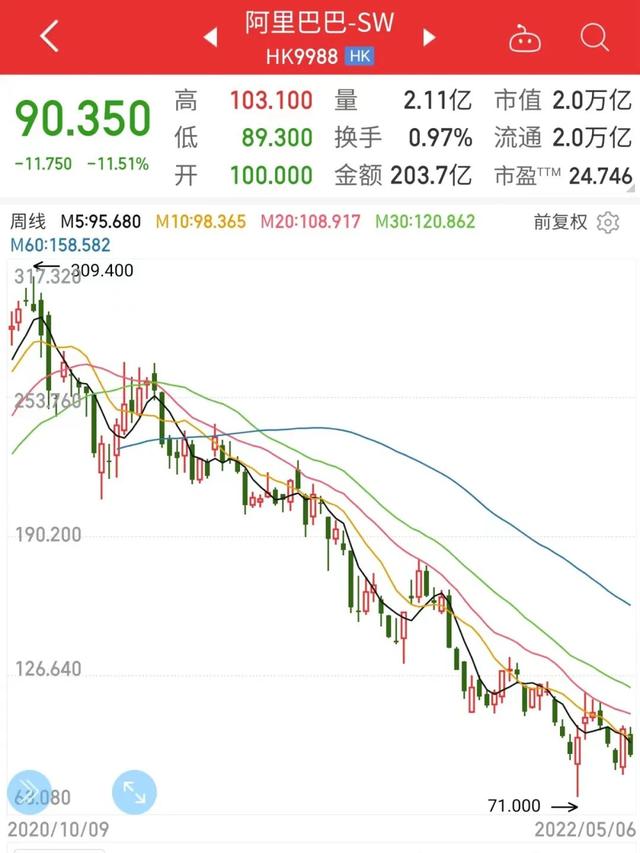This screenshot has height=853, width=640.
Task: Switch to the next stock
Action: [x=430, y=38]
